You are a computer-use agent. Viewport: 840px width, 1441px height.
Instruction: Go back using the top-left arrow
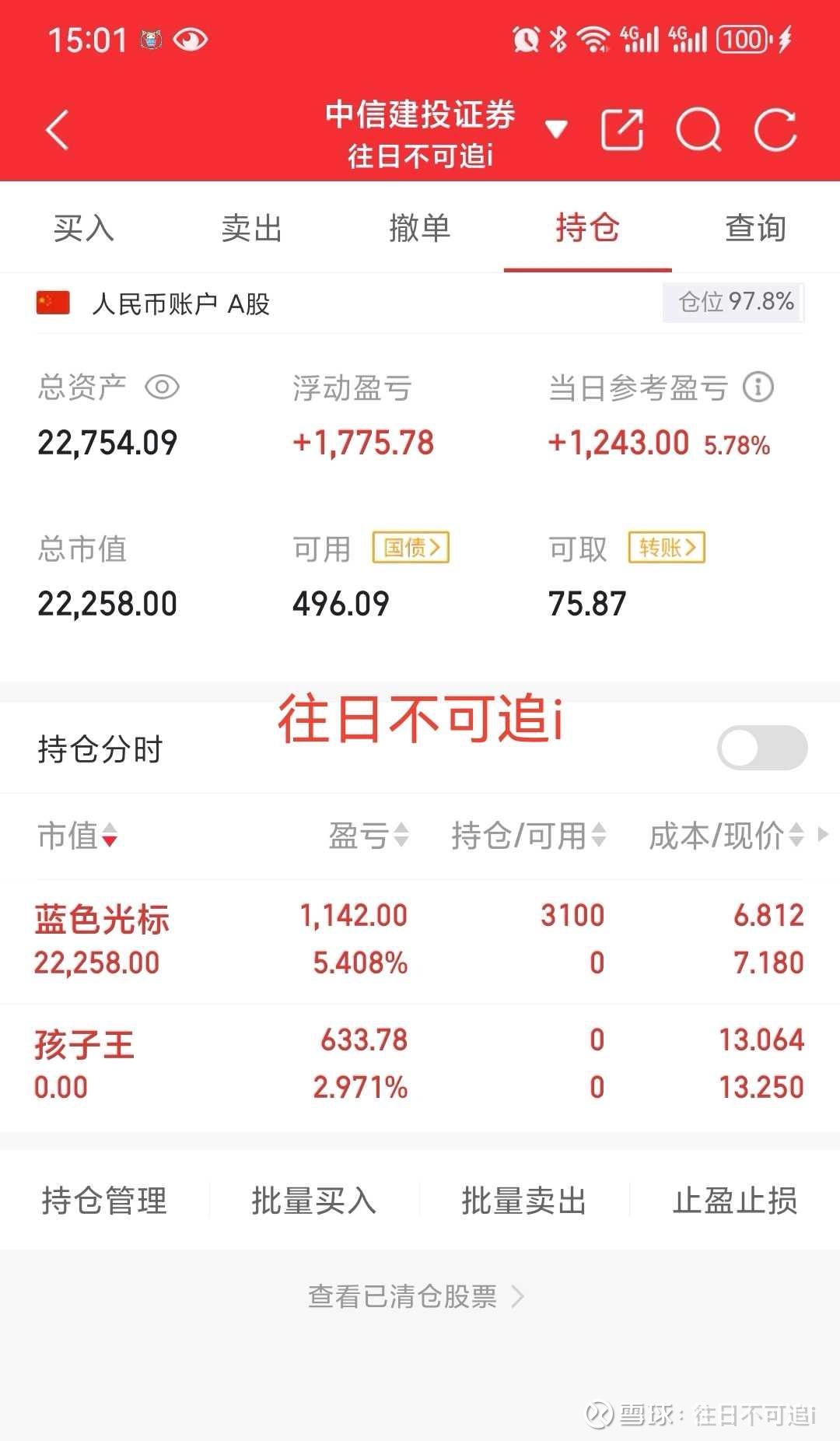(58, 130)
